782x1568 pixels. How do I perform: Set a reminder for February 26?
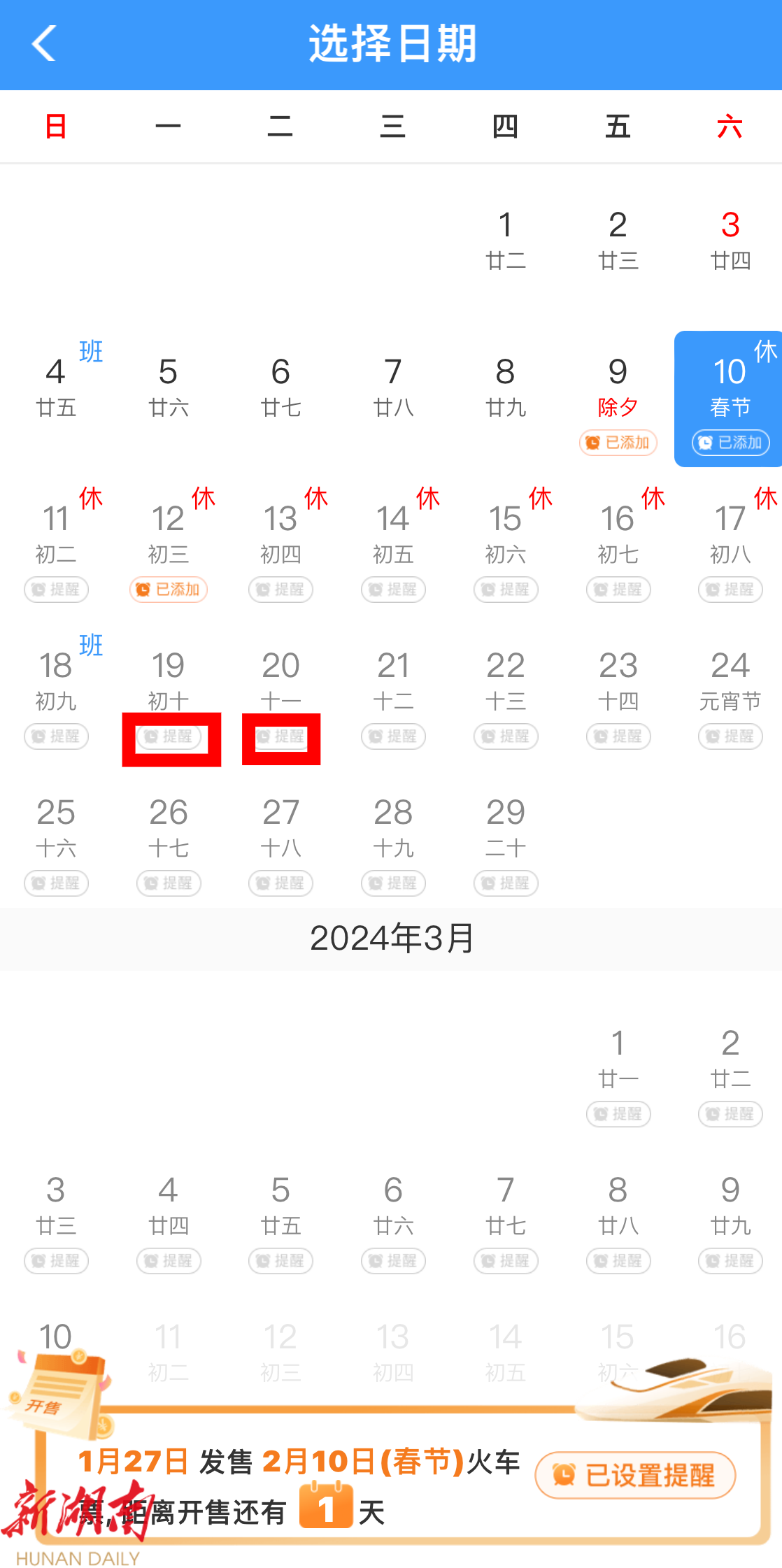[x=169, y=883]
